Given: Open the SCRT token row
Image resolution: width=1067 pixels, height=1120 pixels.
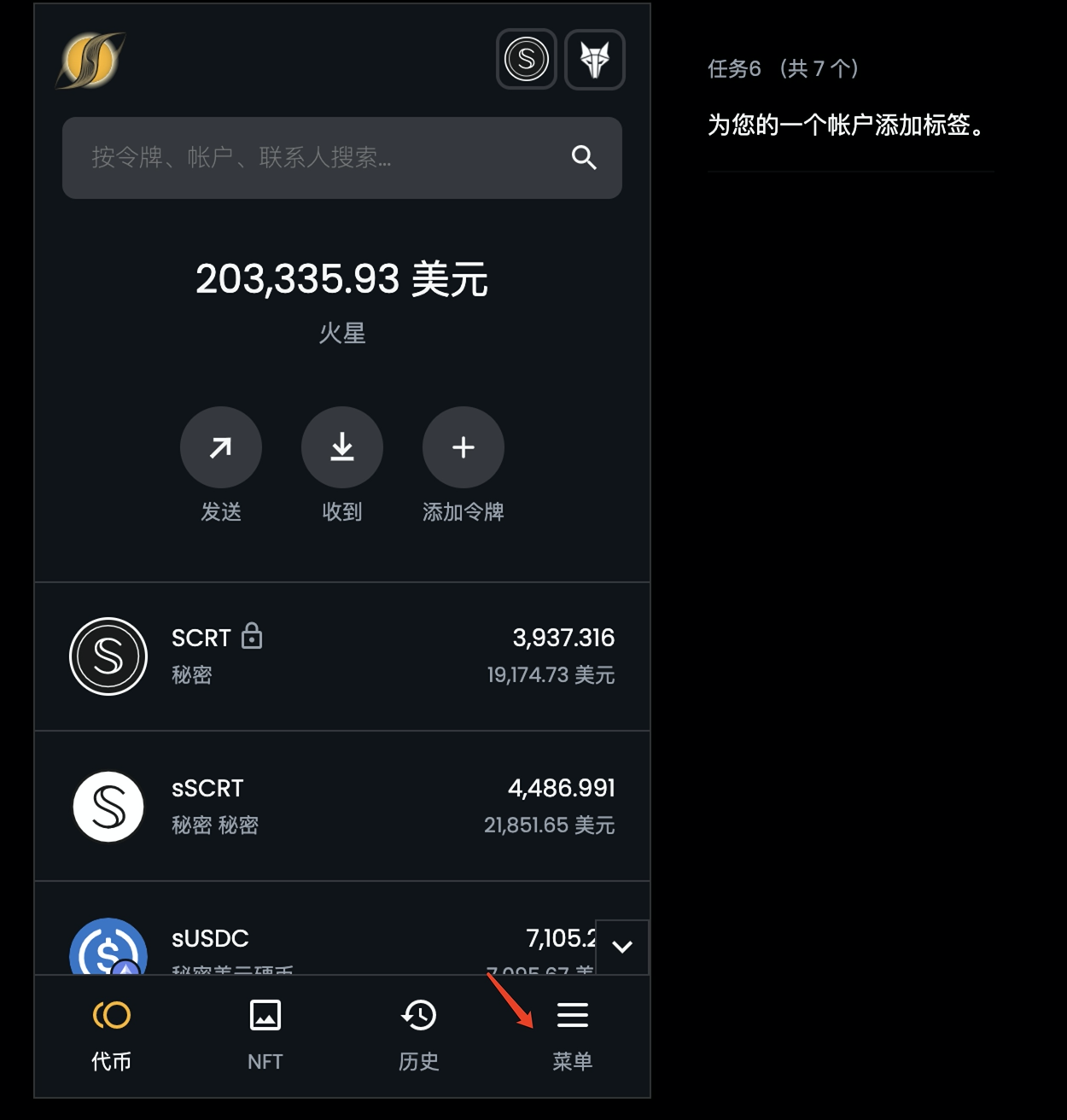Looking at the screenshot, I should tap(341, 656).
